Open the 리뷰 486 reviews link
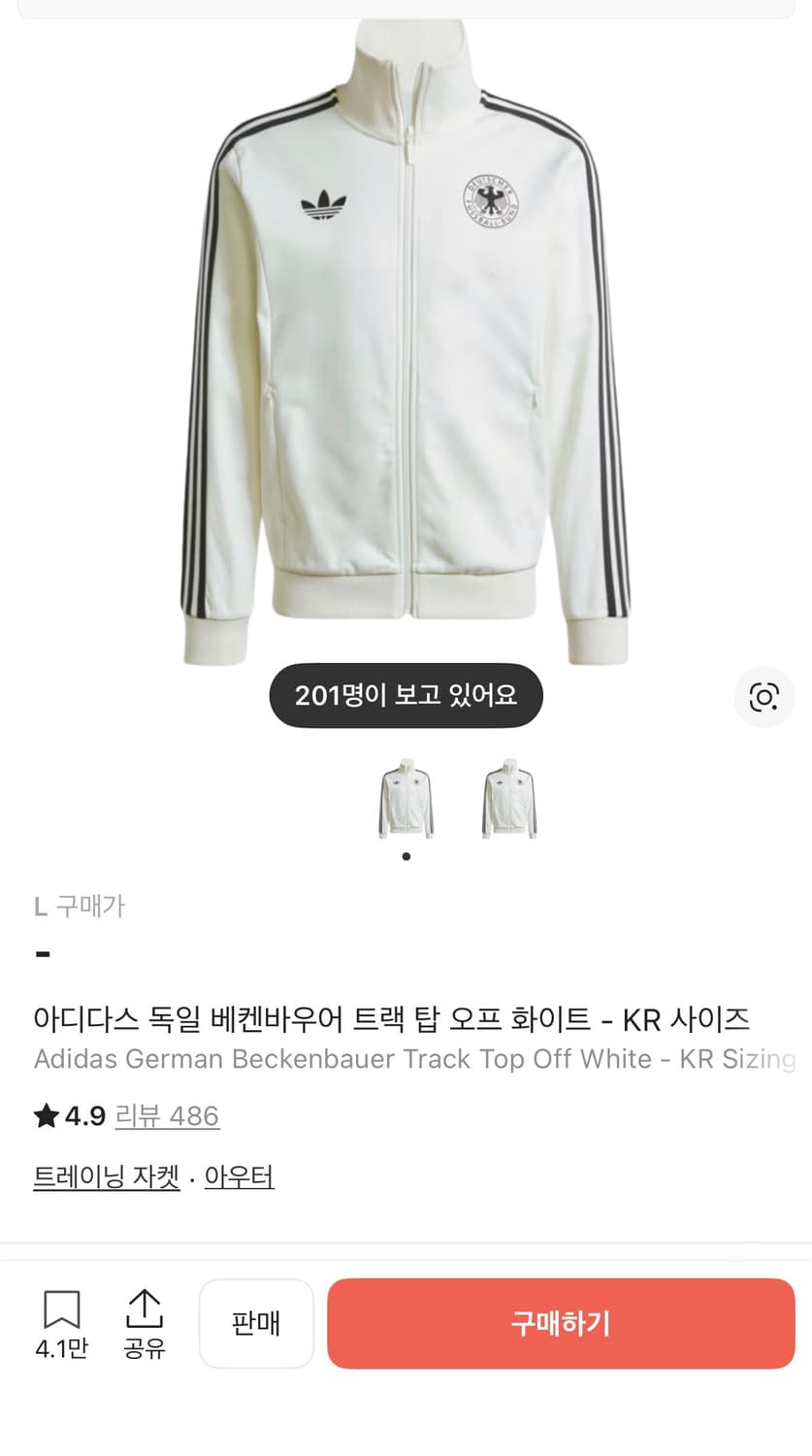This screenshot has height=1456, width=812. tap(167, 1116)
